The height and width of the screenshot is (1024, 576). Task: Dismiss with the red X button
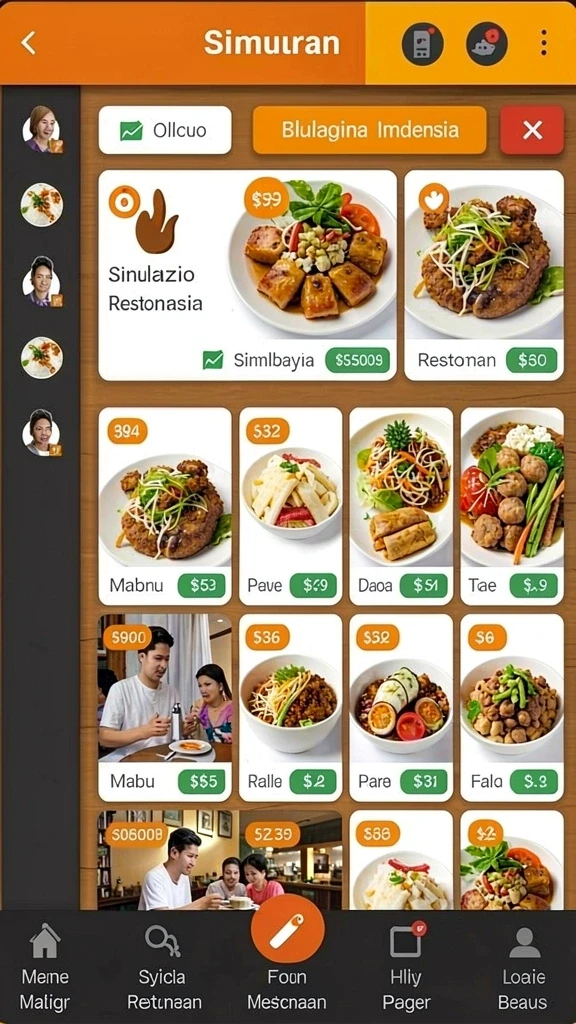click(532, 131)
